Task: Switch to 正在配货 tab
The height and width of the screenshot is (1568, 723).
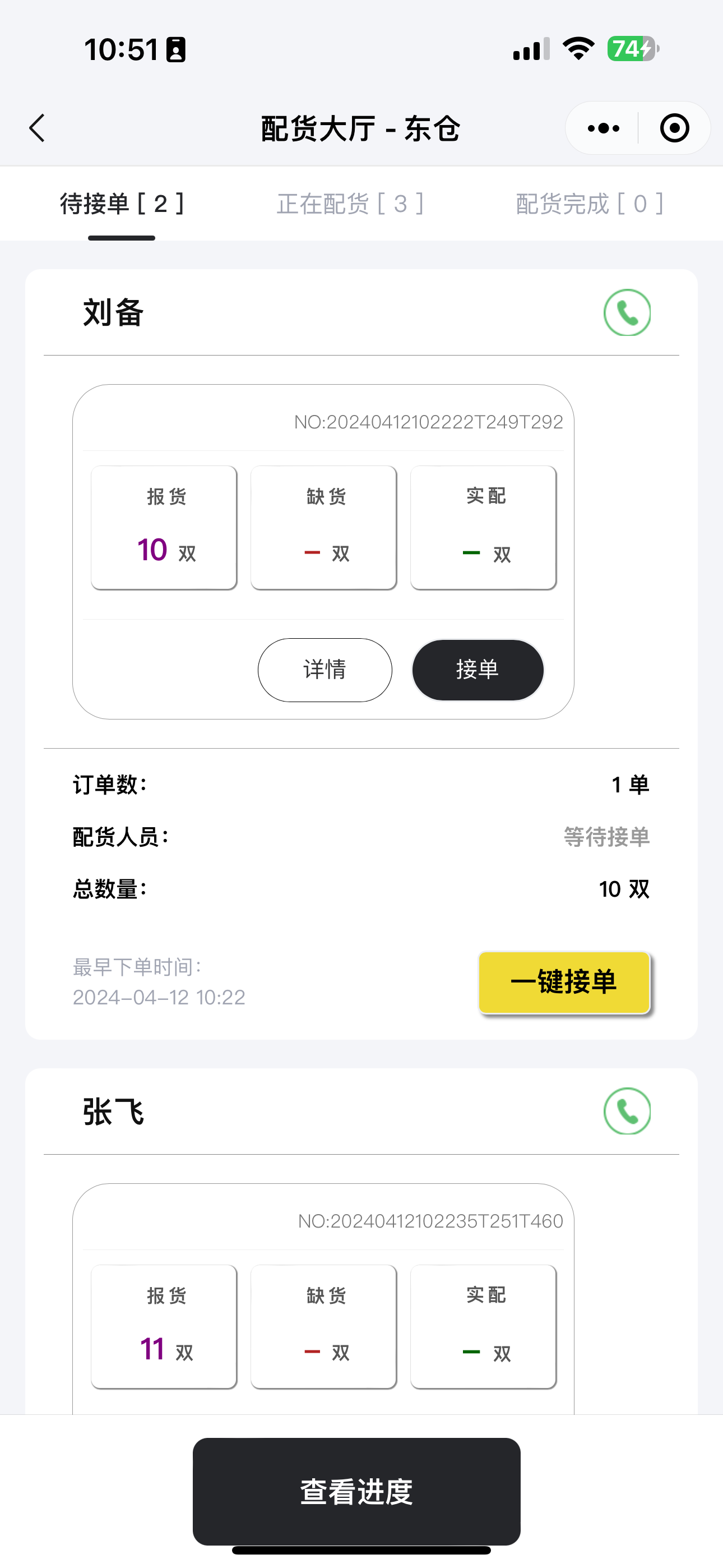Action: click(350, 204)
